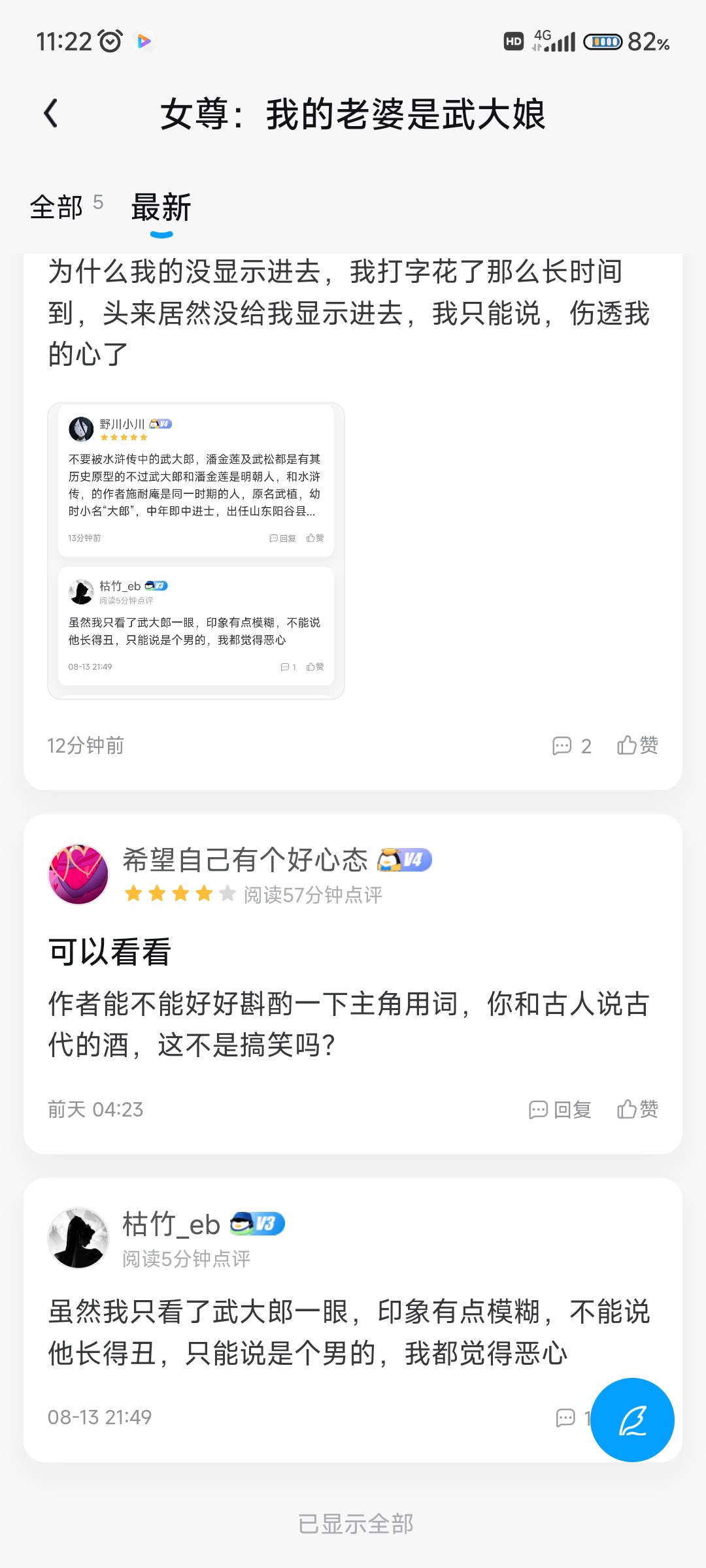Viewport: 706px width, 1568px height.
Task: Open comments on the review posted 12分钟前
Action: (x=572, y=745)
